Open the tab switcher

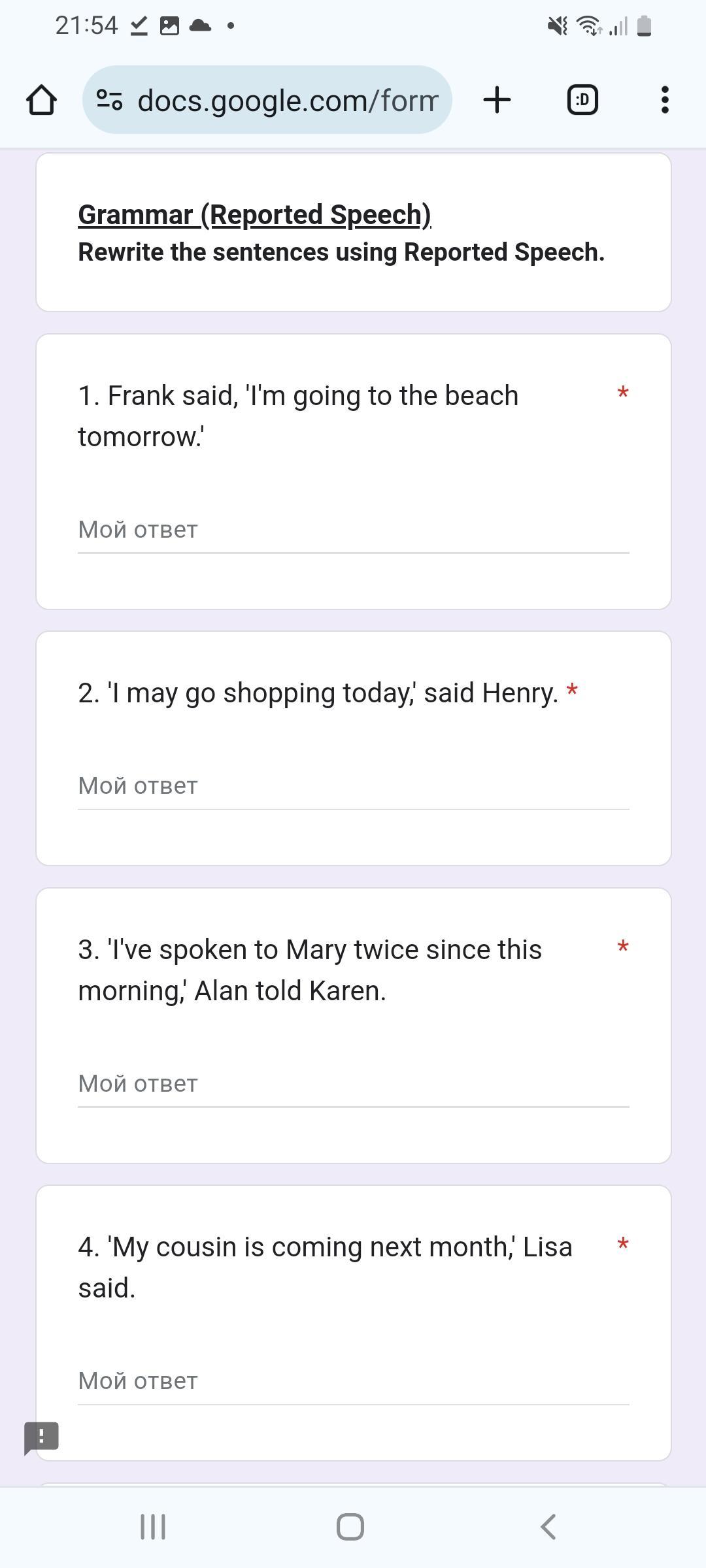click(582, 100)
